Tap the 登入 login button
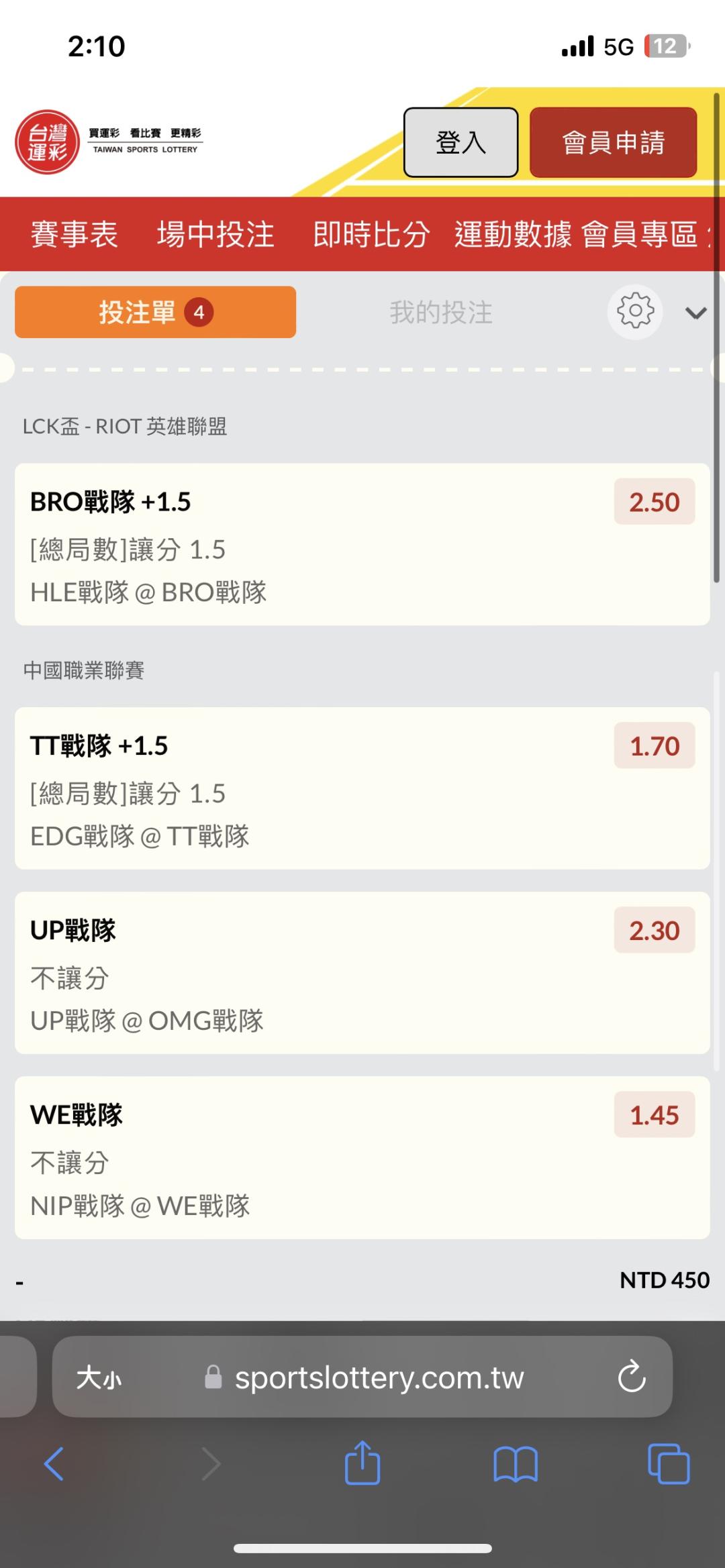 pyautogui.click(x=461, y=142)
